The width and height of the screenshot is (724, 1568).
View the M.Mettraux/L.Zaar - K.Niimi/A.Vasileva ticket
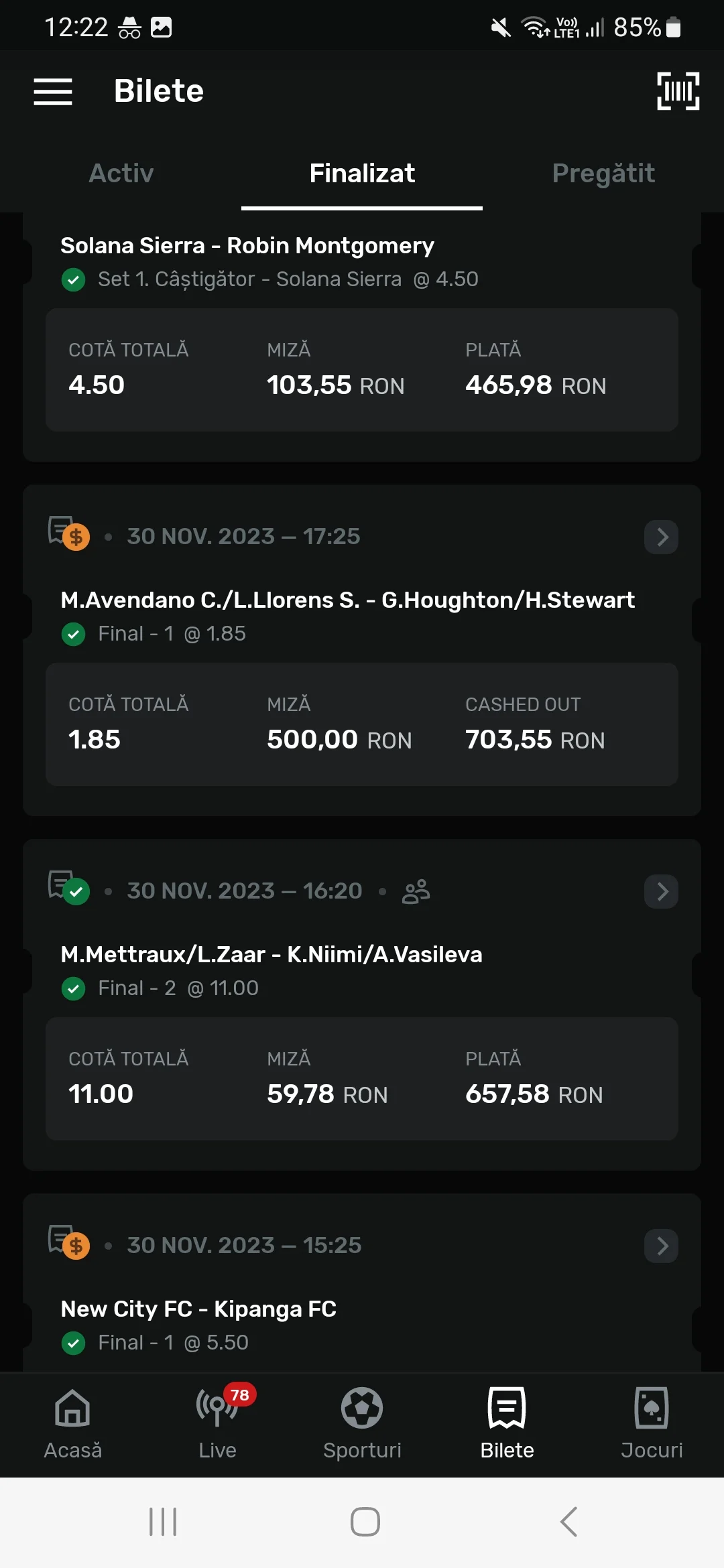tap(271, 954)
